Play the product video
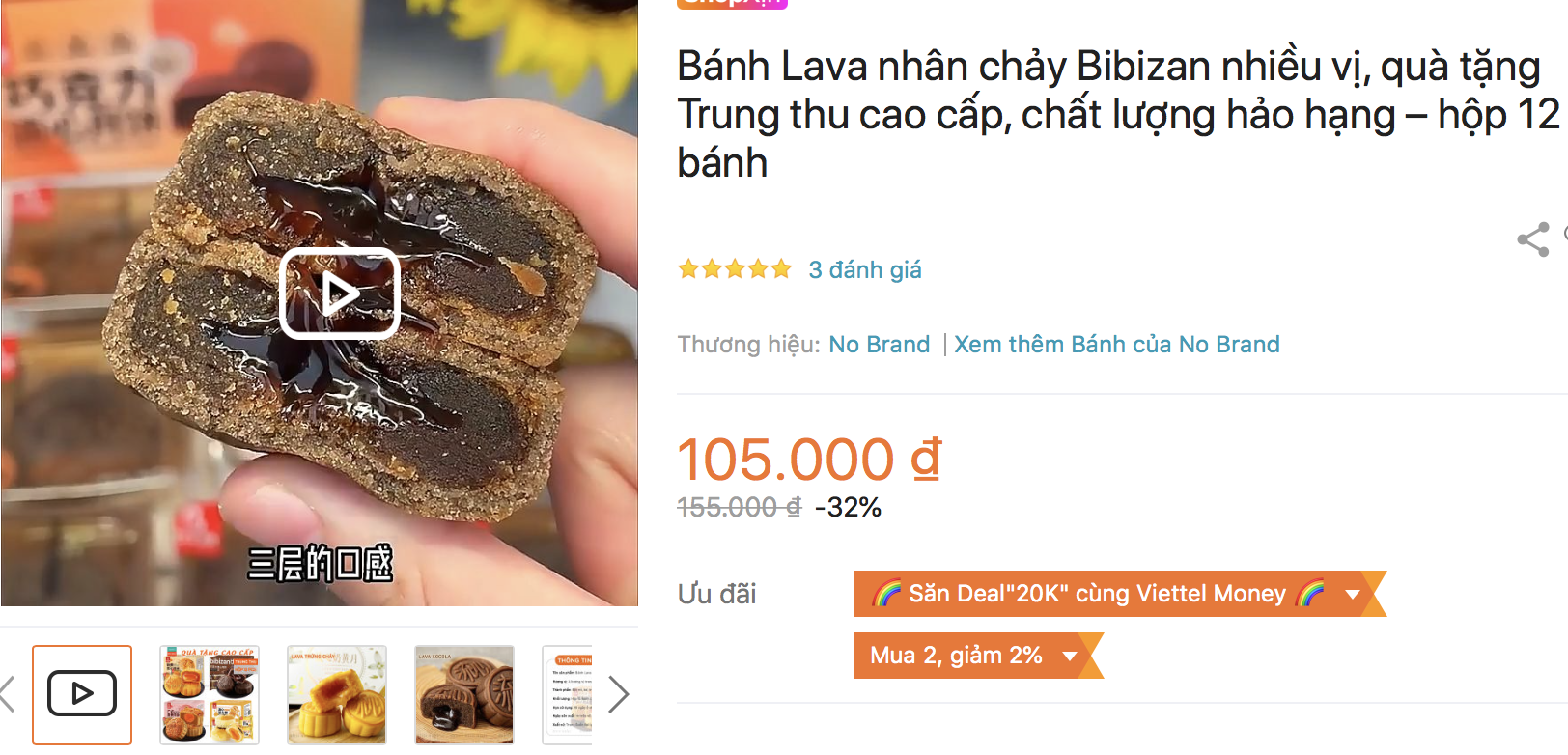 coord(339,294)
